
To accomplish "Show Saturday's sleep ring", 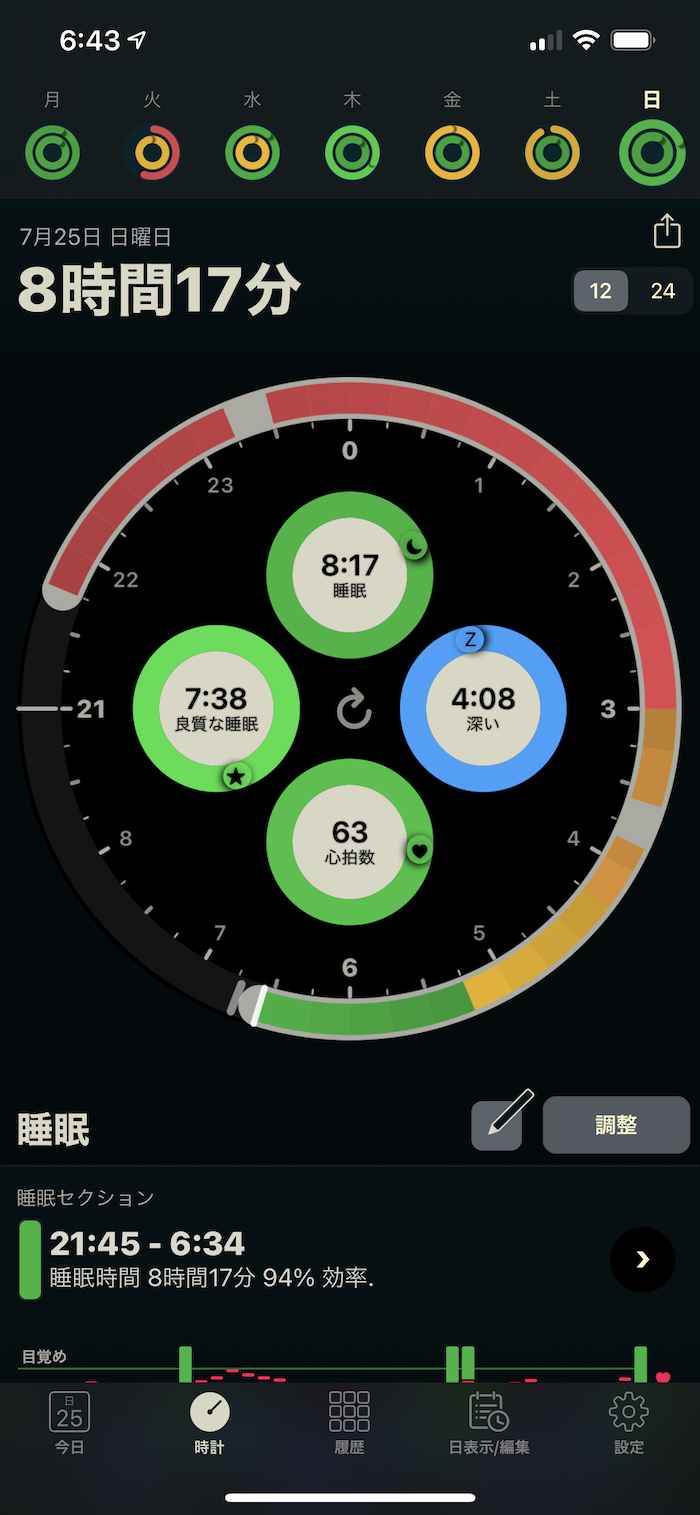I will 552,153.
